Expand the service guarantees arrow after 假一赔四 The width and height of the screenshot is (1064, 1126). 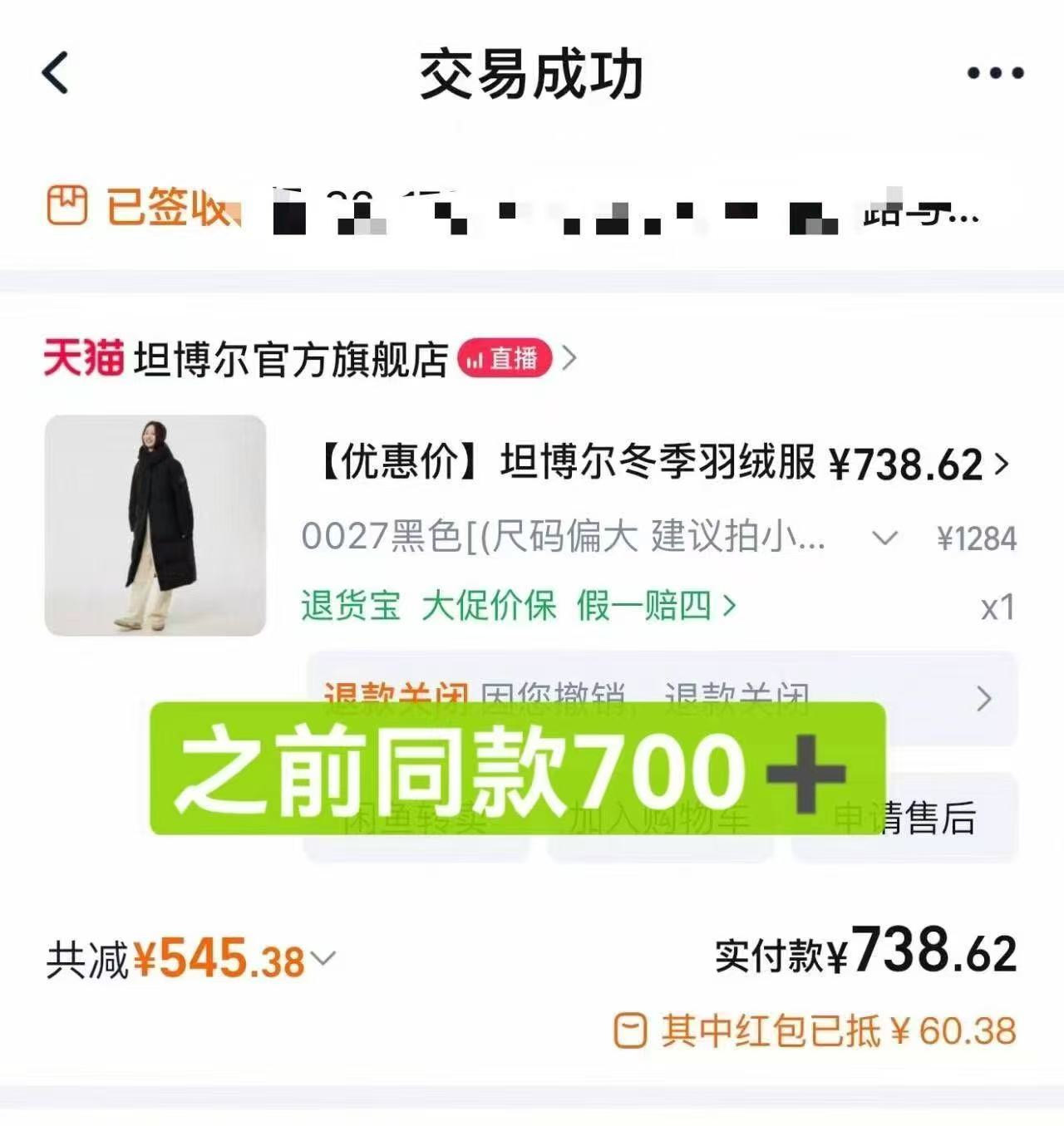click(731, 606)
